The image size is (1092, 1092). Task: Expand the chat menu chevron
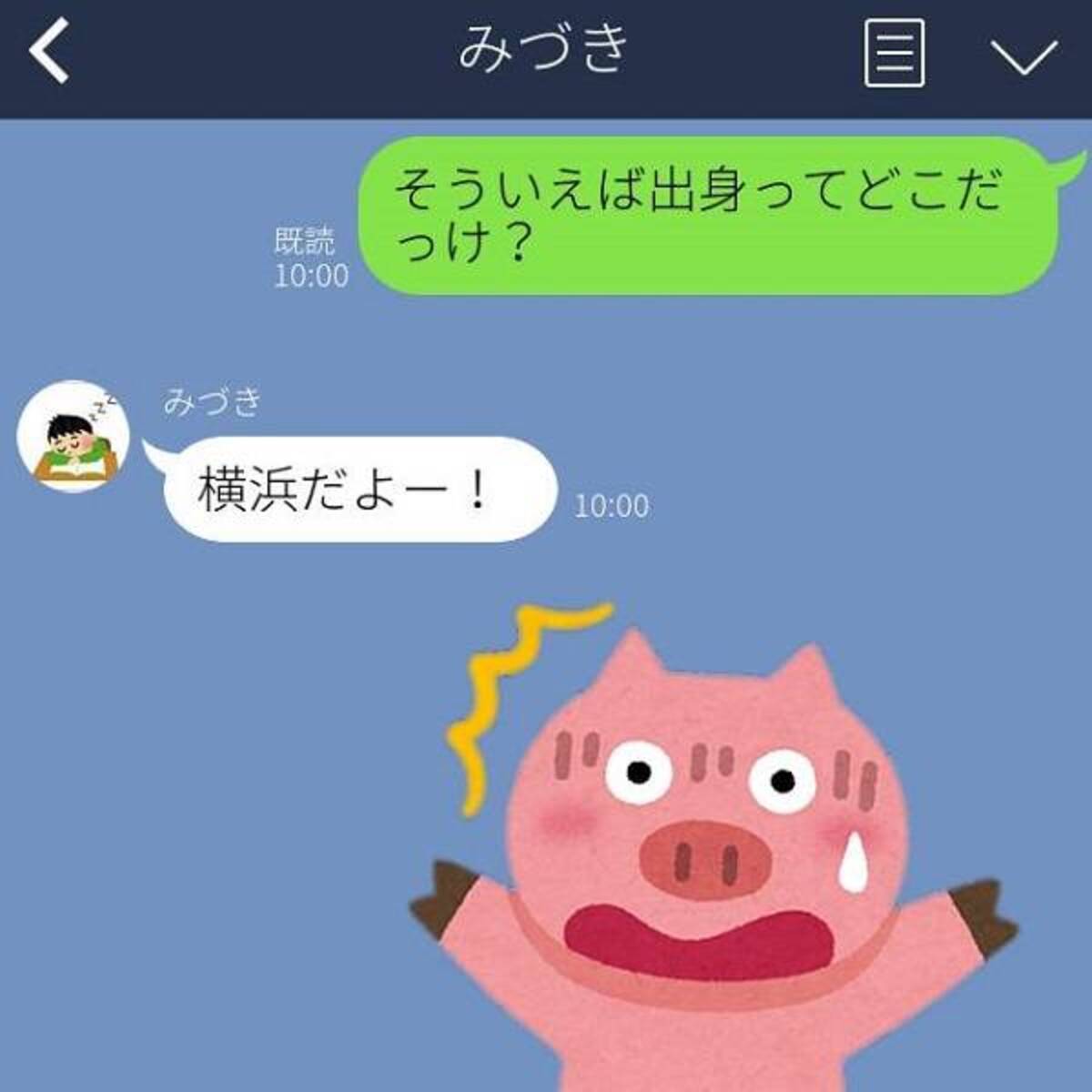1024,56
